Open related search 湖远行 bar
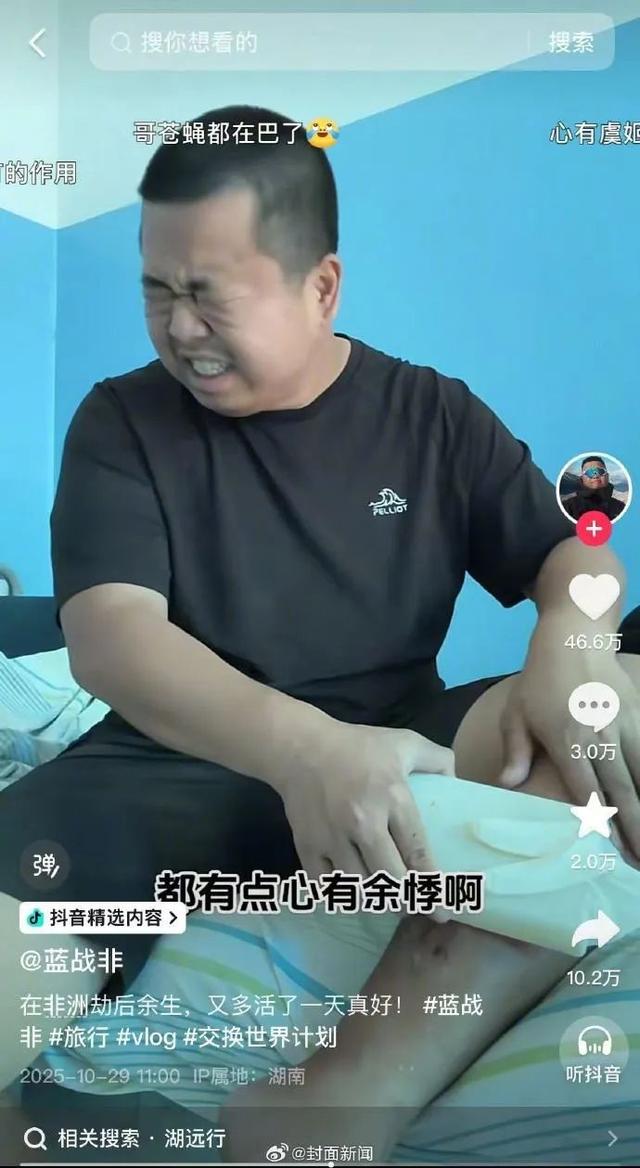 320,1138
